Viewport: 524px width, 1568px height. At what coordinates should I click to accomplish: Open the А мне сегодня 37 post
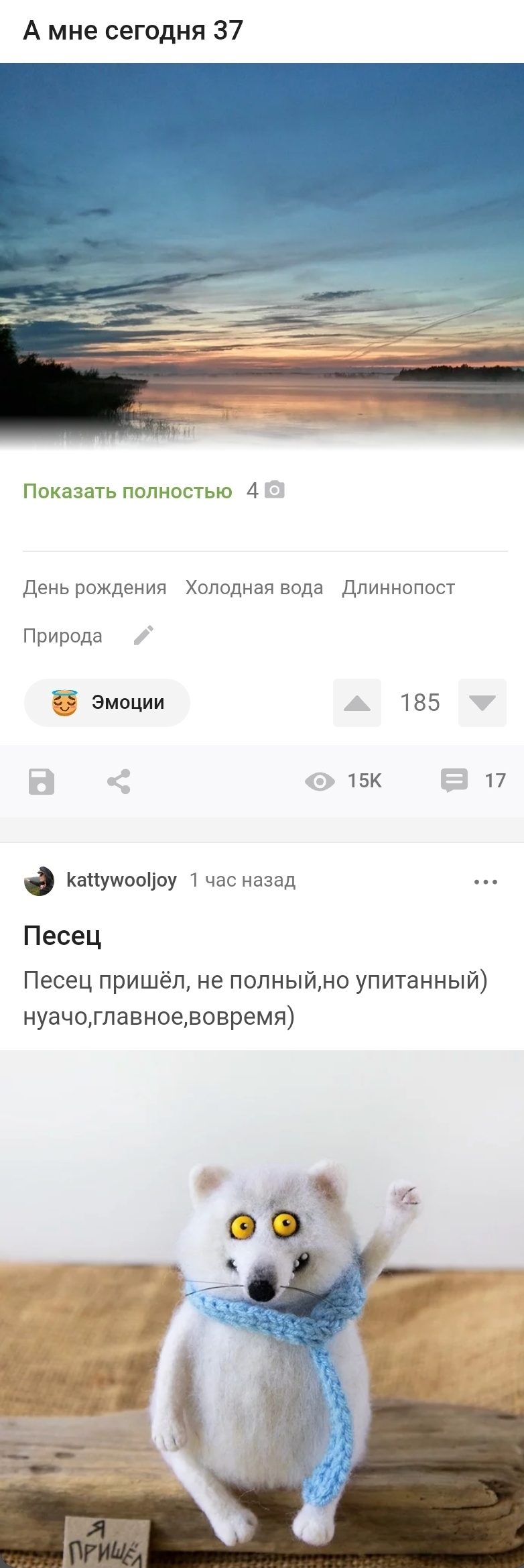click(133, 31)
